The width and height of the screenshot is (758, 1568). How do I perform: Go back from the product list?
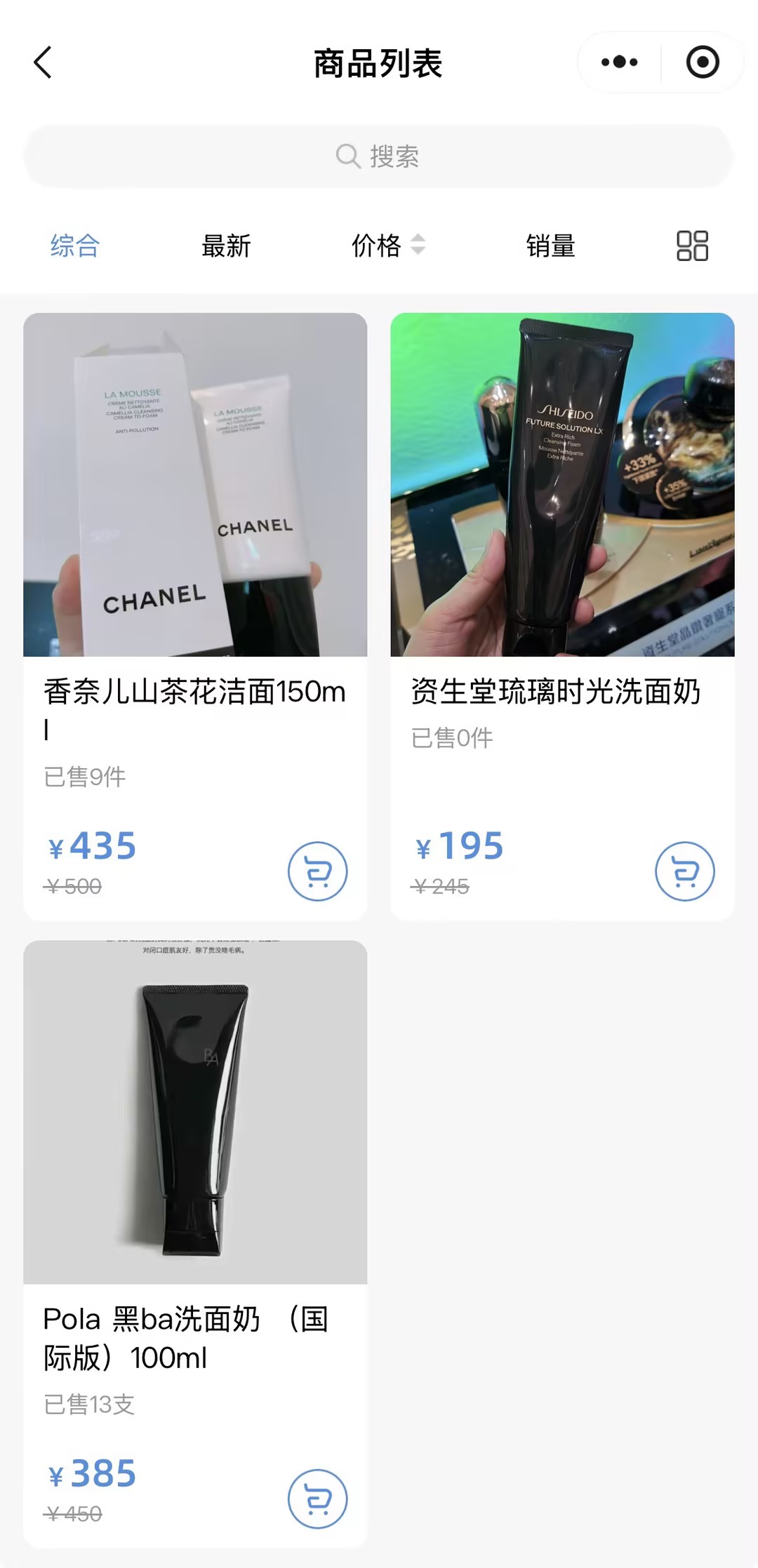[x=44, y=62]
